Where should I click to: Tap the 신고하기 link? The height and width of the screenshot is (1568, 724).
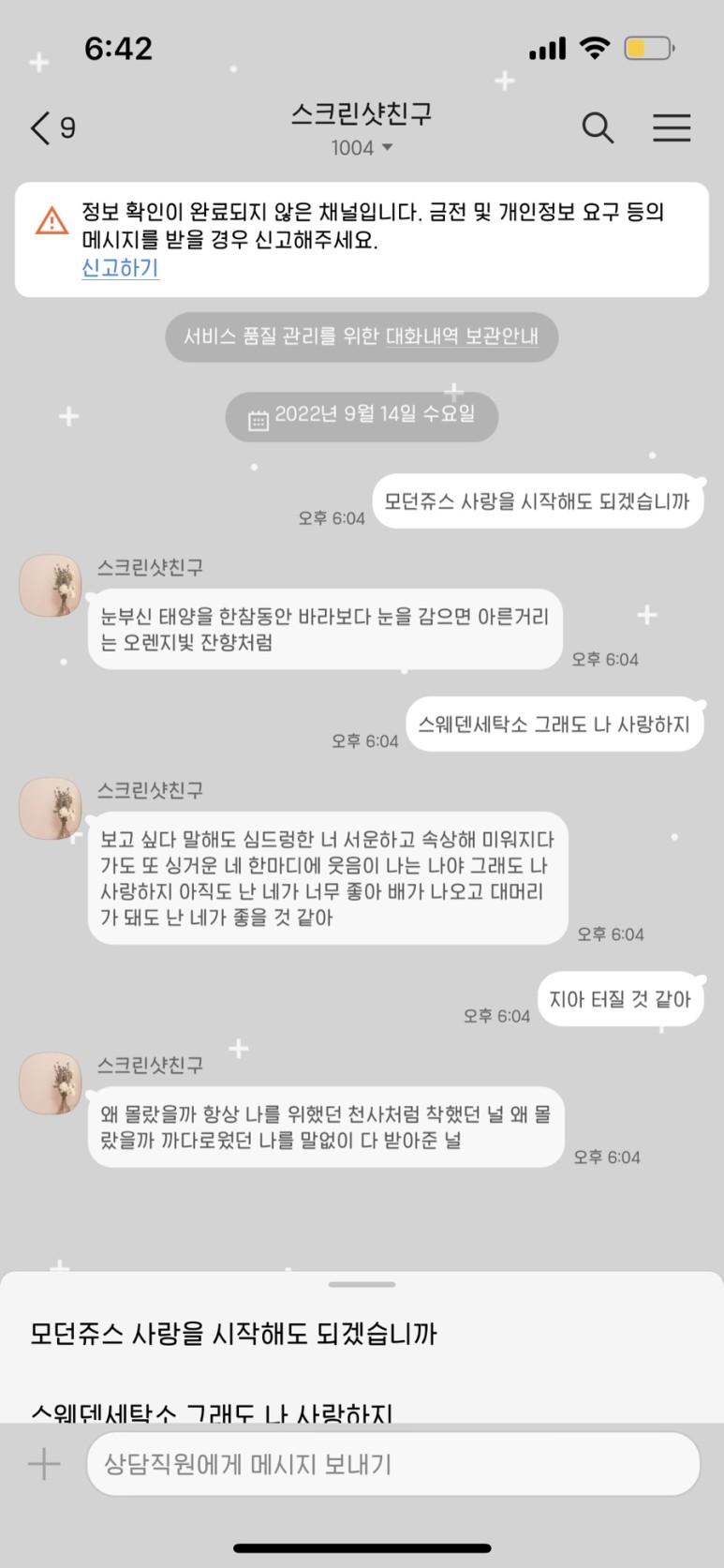(120, 268)
